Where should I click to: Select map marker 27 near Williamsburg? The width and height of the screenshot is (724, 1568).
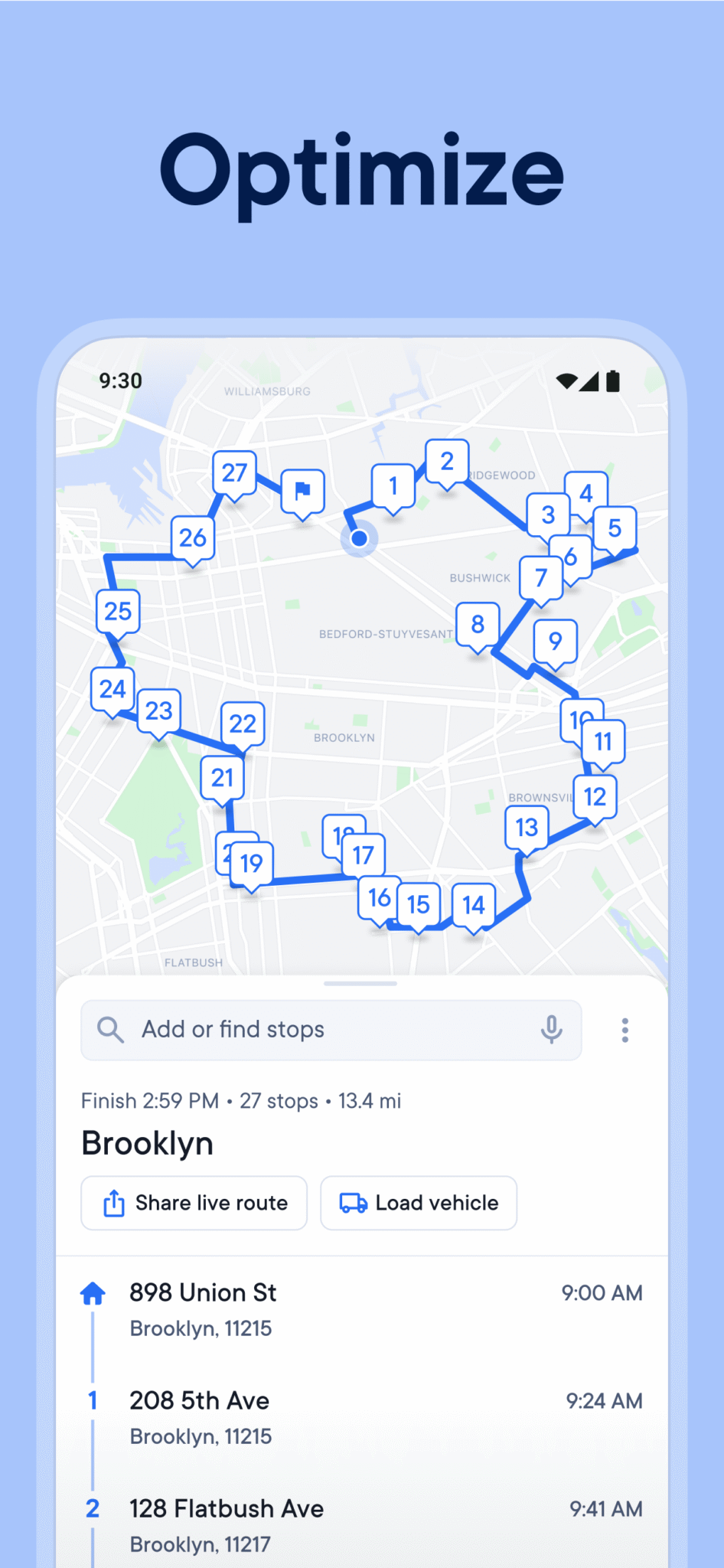pos(234,473)
